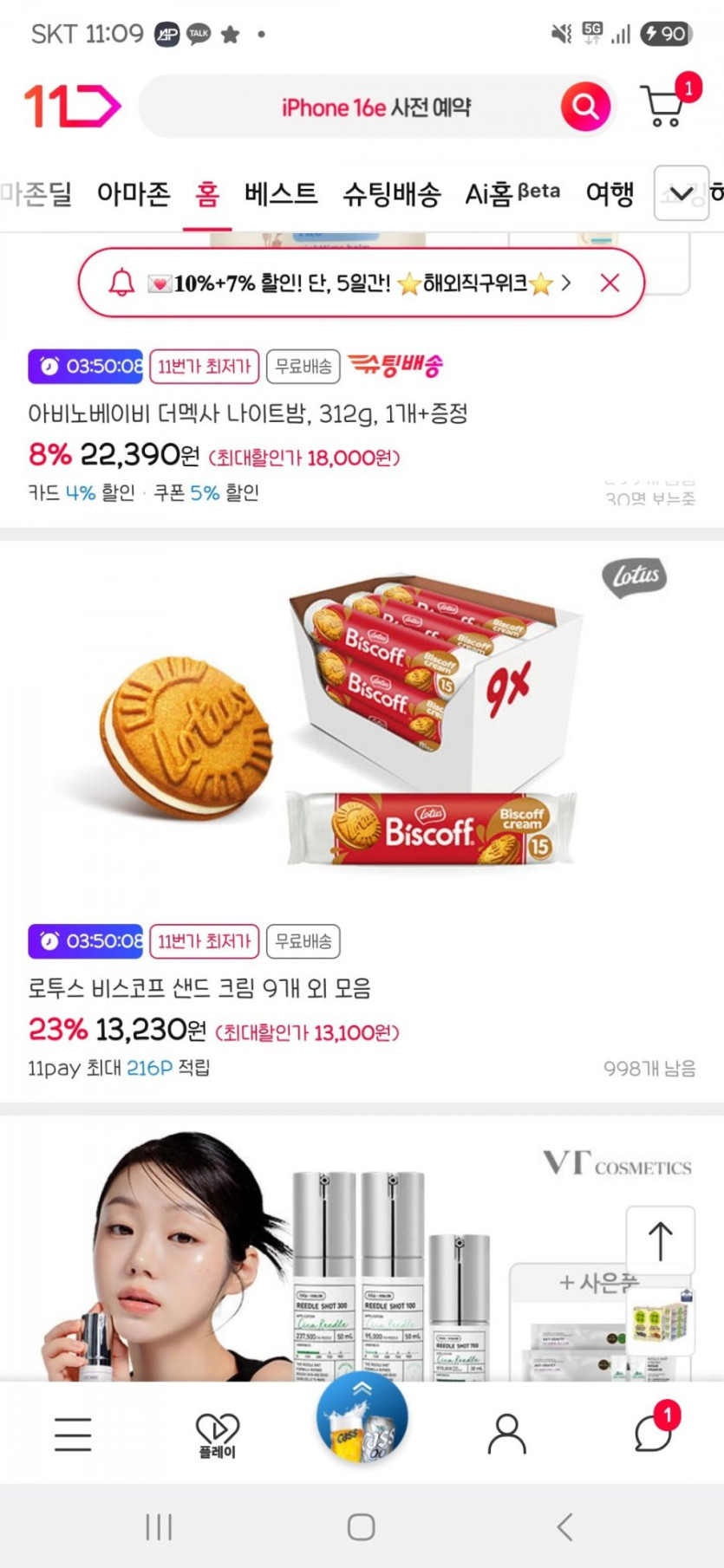Open the 플레이 tab
This screenshot has height=1568, width=724.
tap(217, 1435)
